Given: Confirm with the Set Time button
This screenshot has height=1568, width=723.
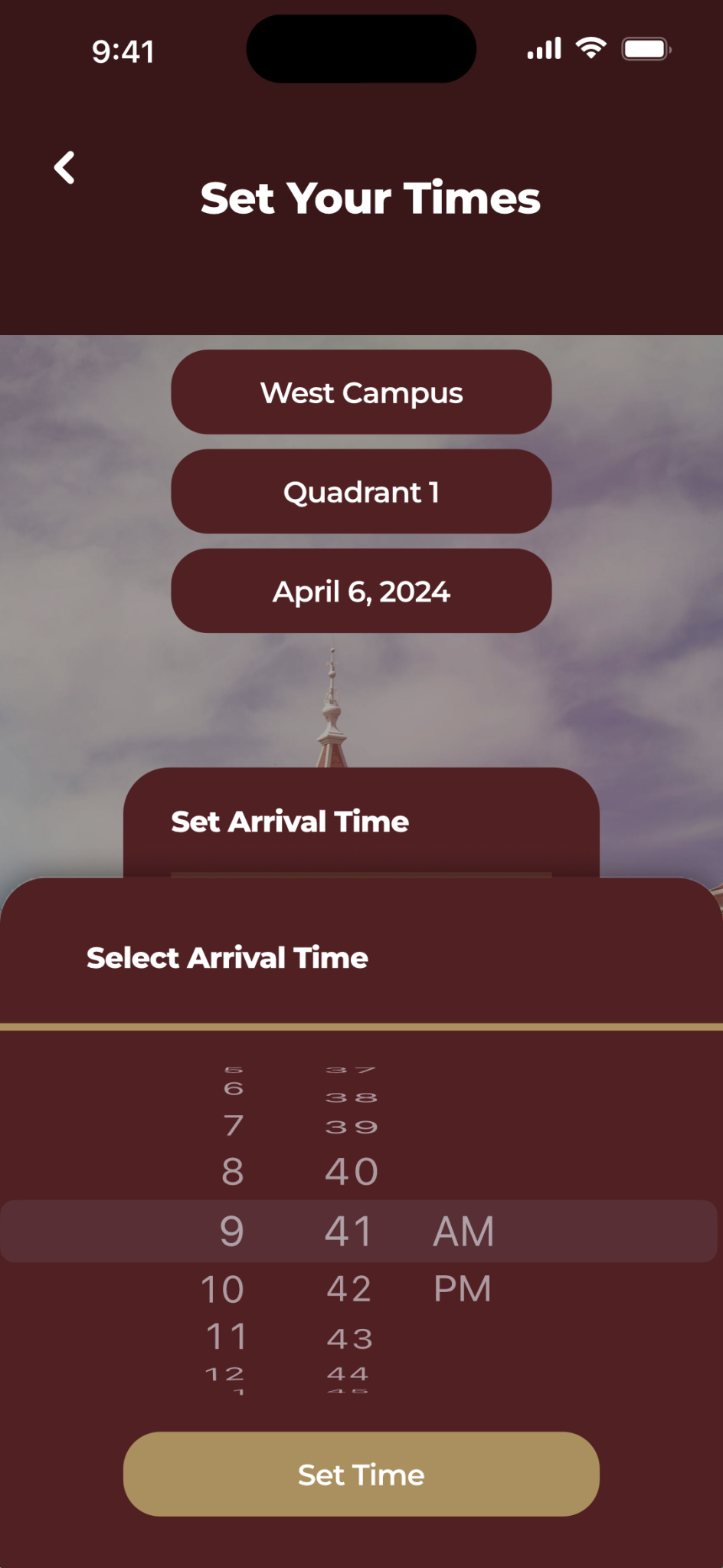Looking at the screenshot, I should tap(361, 1474).
